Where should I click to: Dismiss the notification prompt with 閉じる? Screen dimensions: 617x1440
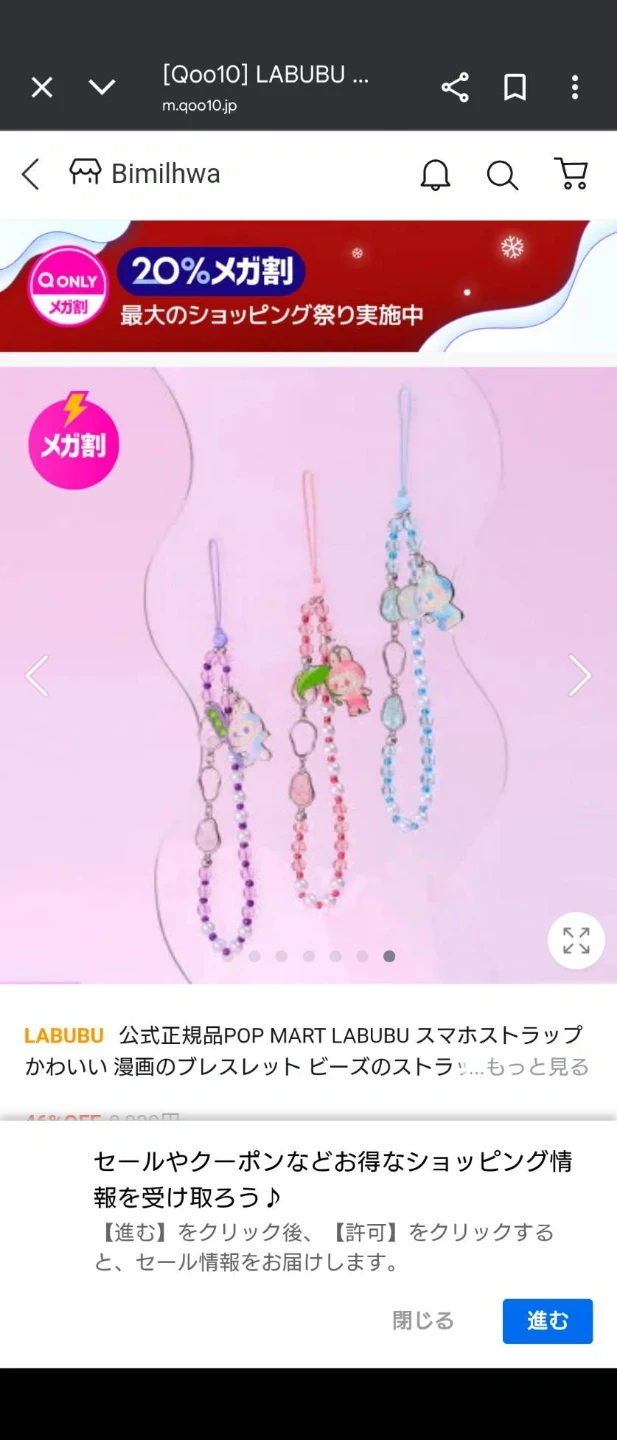423,1321
